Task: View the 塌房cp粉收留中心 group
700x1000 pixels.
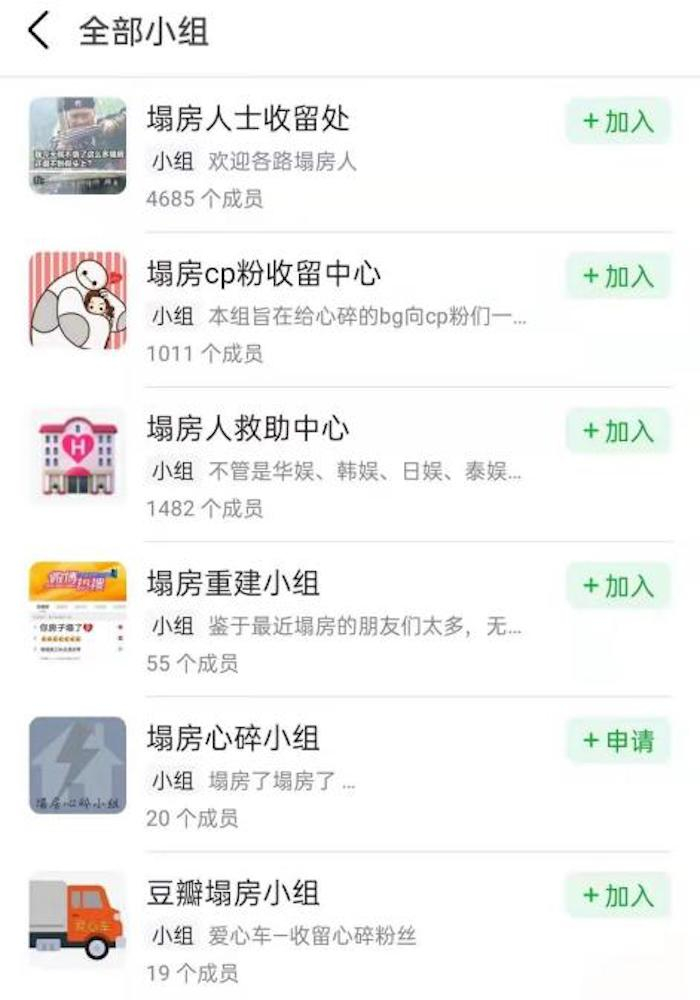Action: 264,274
